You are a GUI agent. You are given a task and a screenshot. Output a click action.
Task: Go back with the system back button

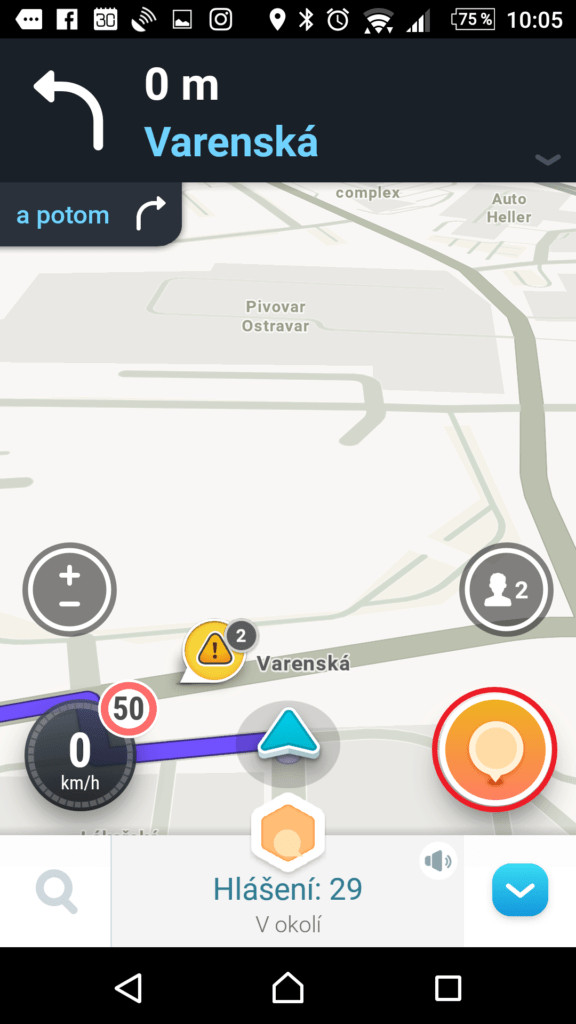tap(128, 987)
